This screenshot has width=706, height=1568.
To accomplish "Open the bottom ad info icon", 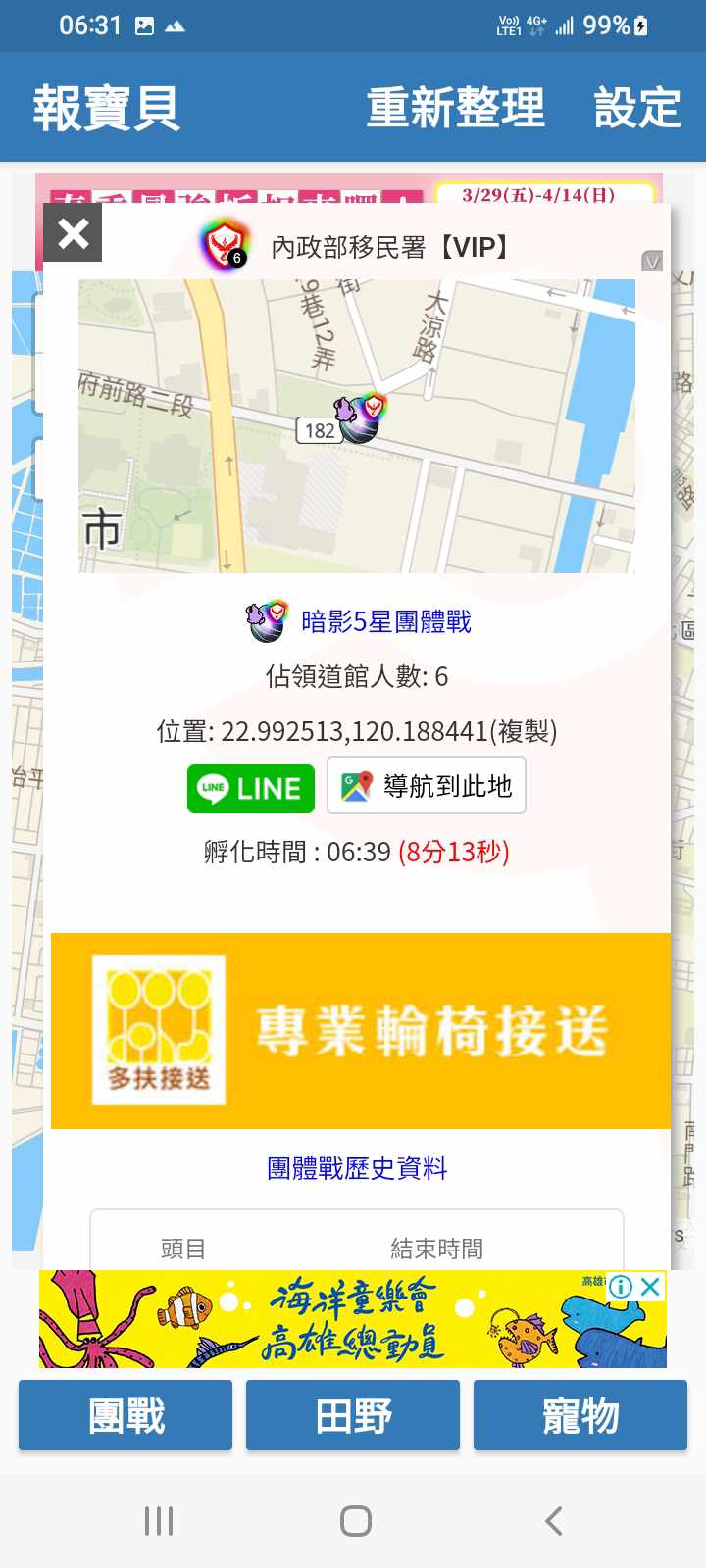I will (621, 1287).
